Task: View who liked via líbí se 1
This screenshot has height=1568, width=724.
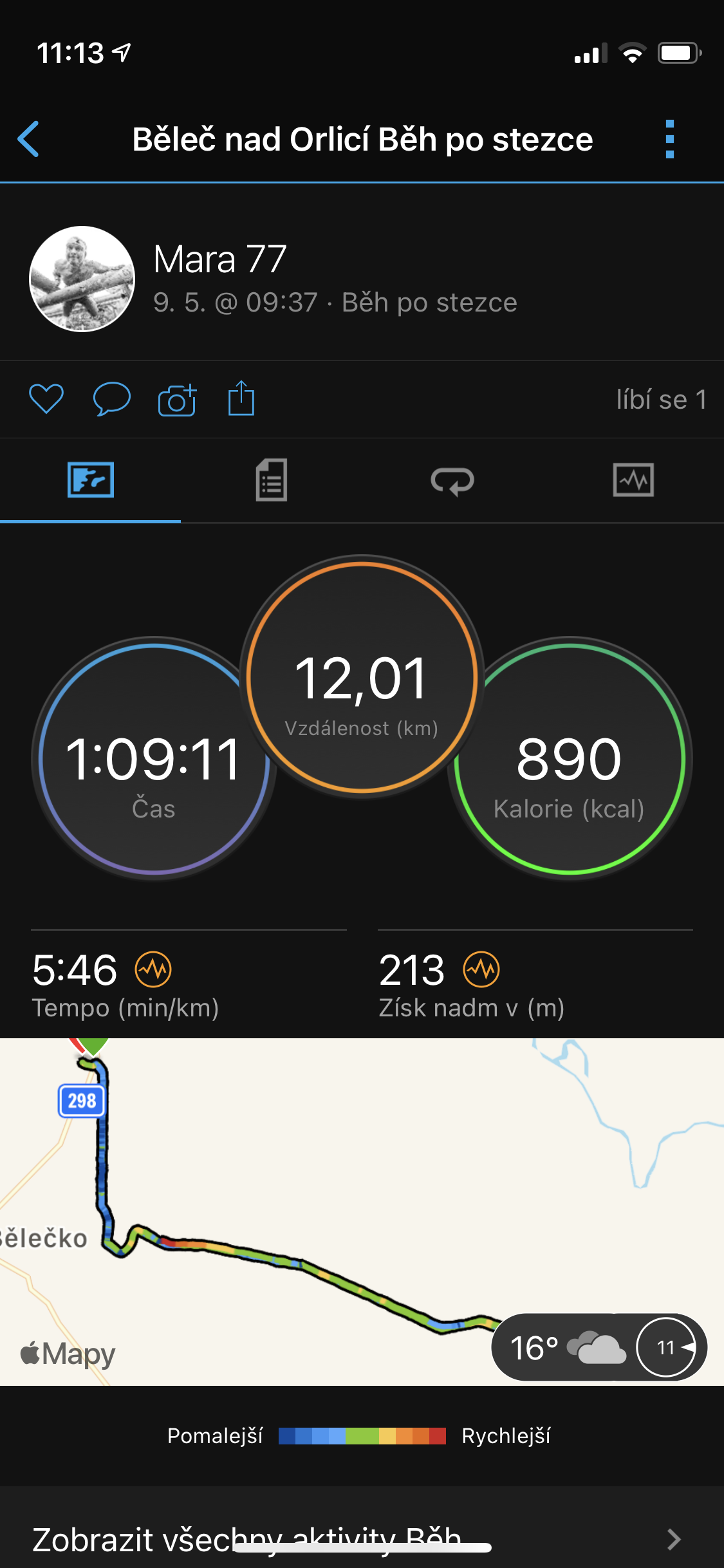Action: pyautogui.click(x=662, y=400)
